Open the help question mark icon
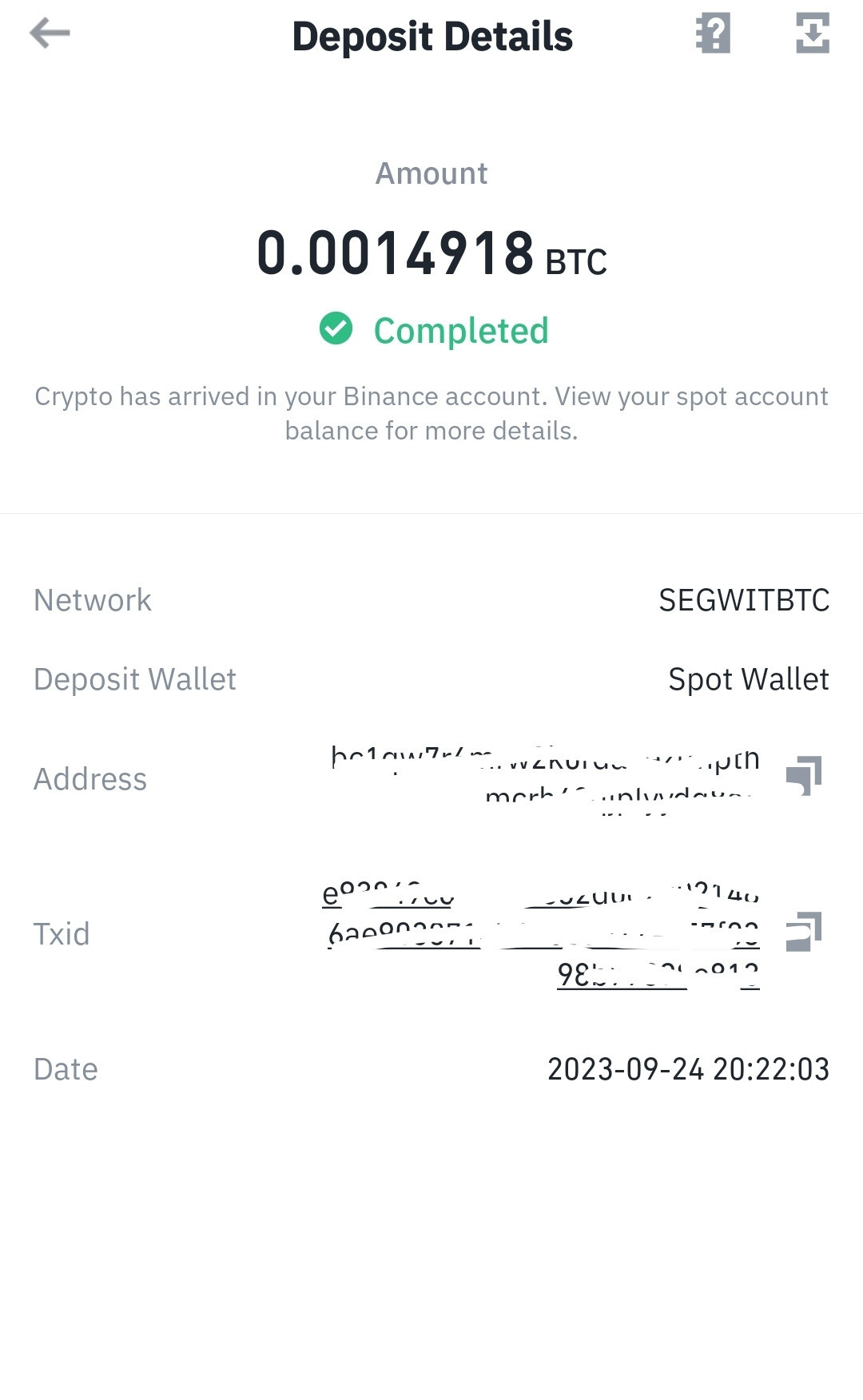 (713, 34)
